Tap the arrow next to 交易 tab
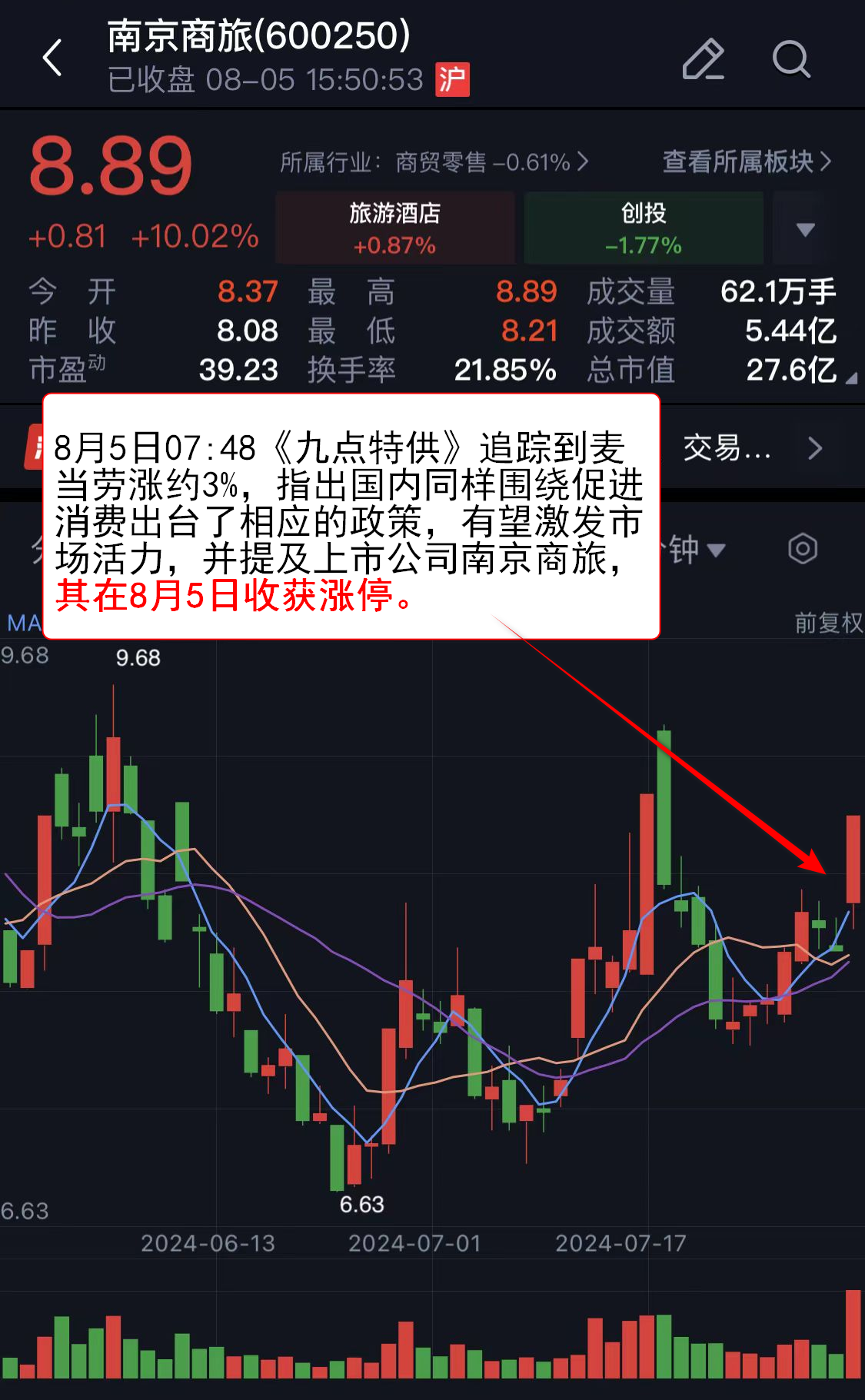This screenshot has height=1400, width=865. (815, 447)
